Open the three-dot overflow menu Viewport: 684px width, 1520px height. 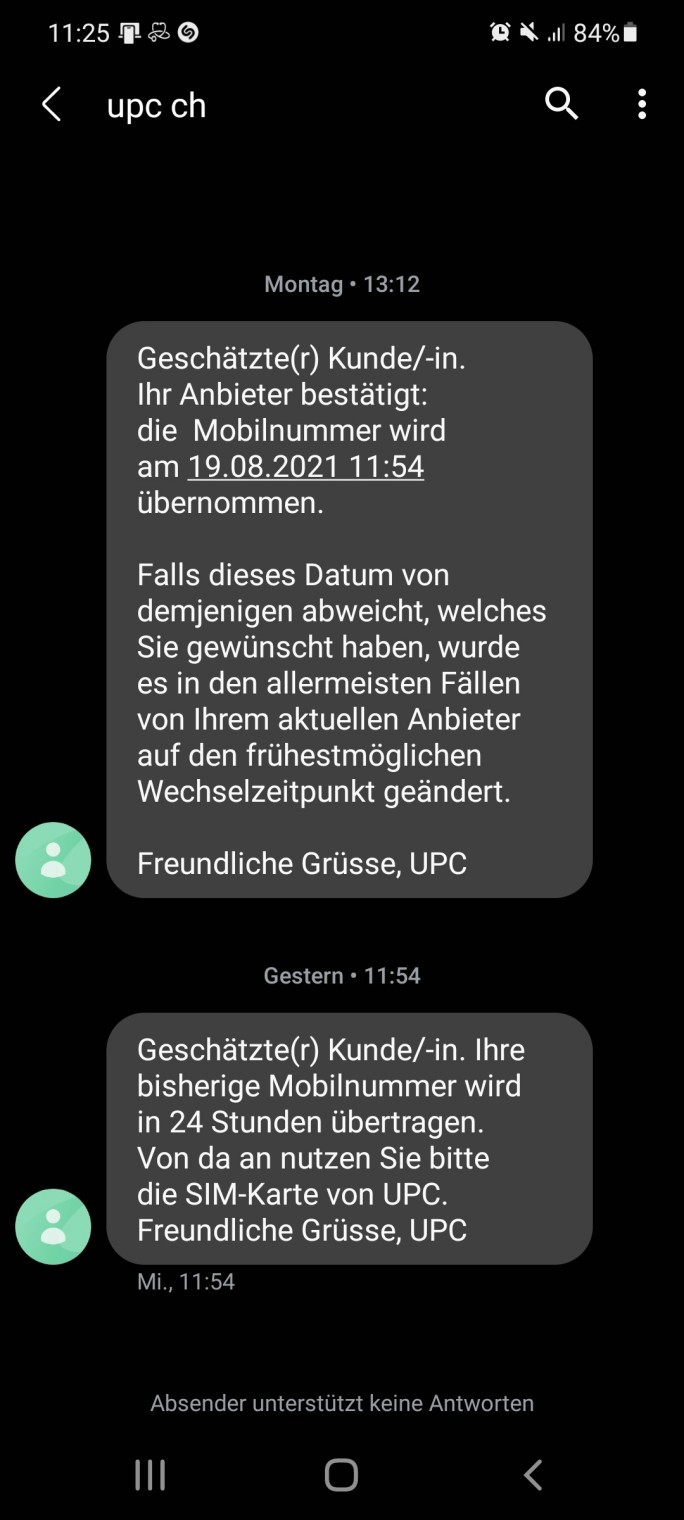coord(642,103)
